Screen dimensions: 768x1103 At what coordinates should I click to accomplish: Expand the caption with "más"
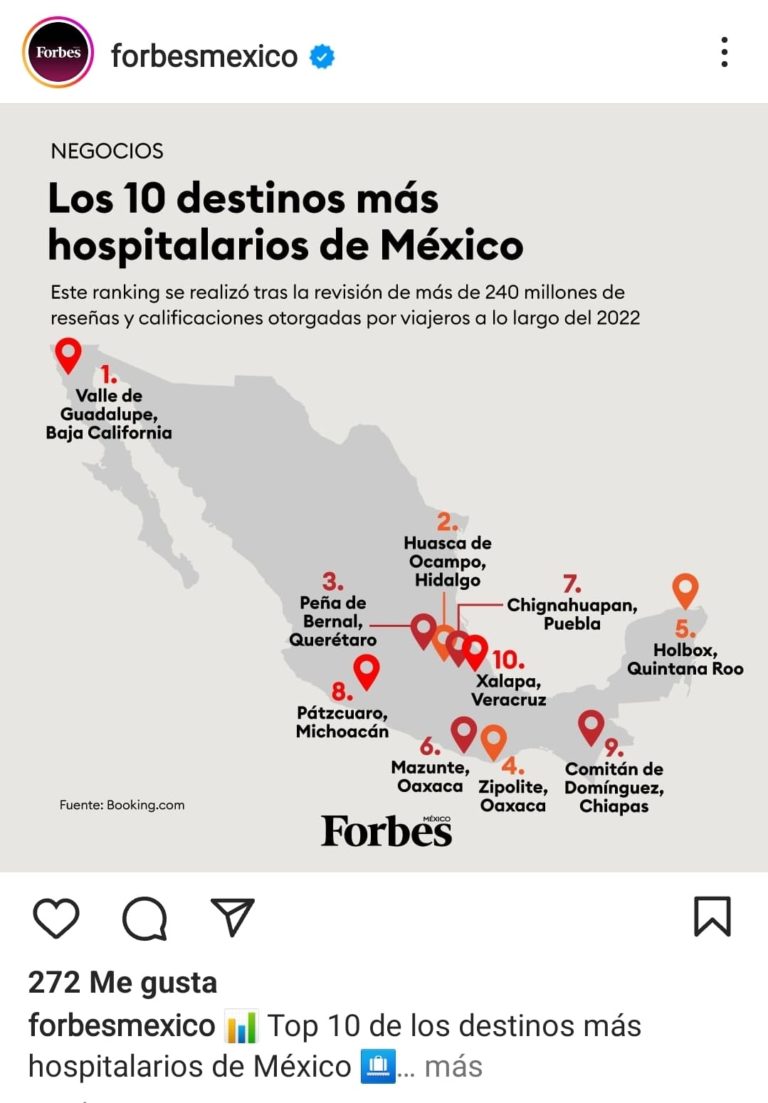[452, 1066]
